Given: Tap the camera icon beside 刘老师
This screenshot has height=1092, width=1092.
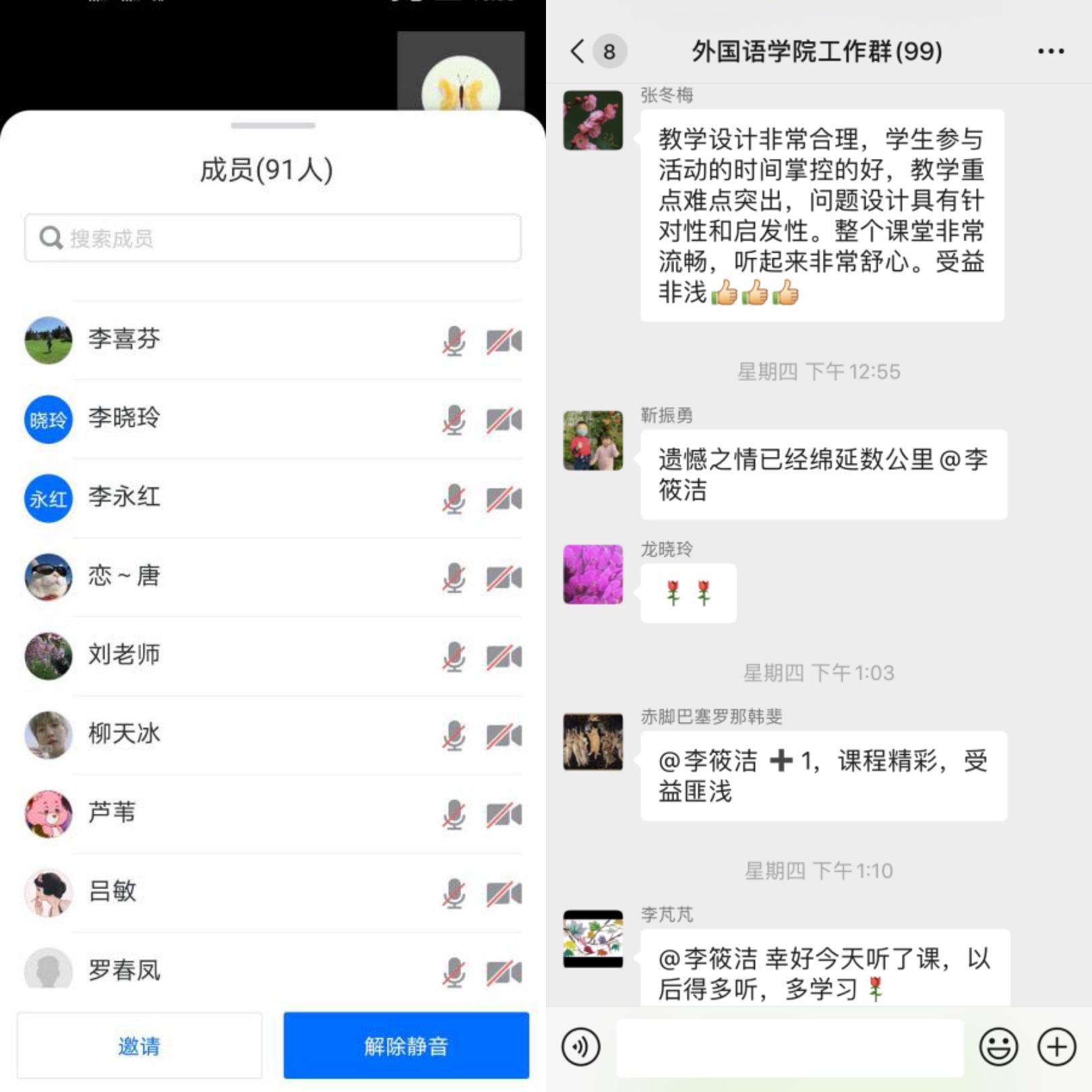Looking at the screenshot, I should tap(504, 657).
